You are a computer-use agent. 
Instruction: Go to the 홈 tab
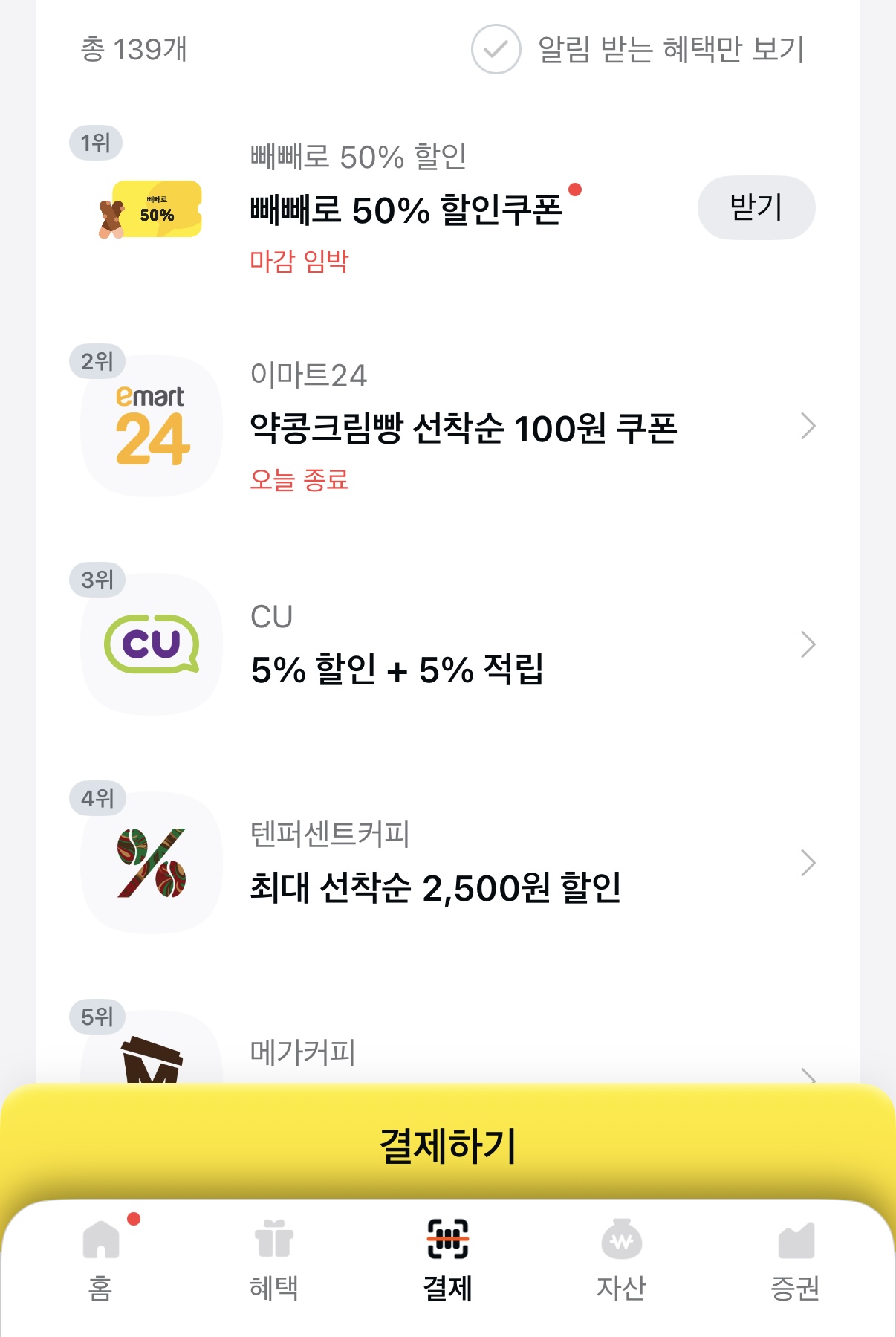[101, 1256]
